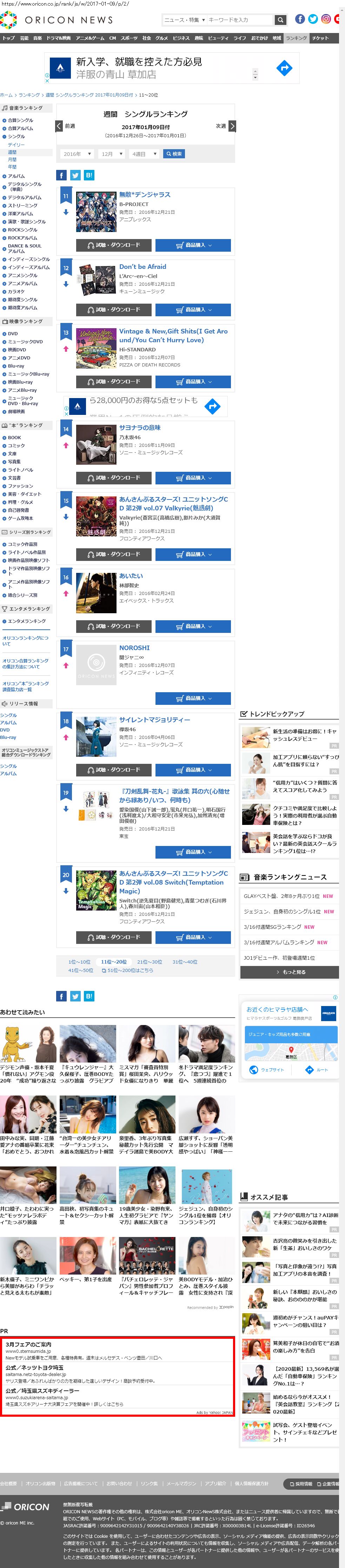Tap 試聴・ダウンロード for Don't be Afraid
This screenshot has width=345, height=1568.
[x=114, y=310]
